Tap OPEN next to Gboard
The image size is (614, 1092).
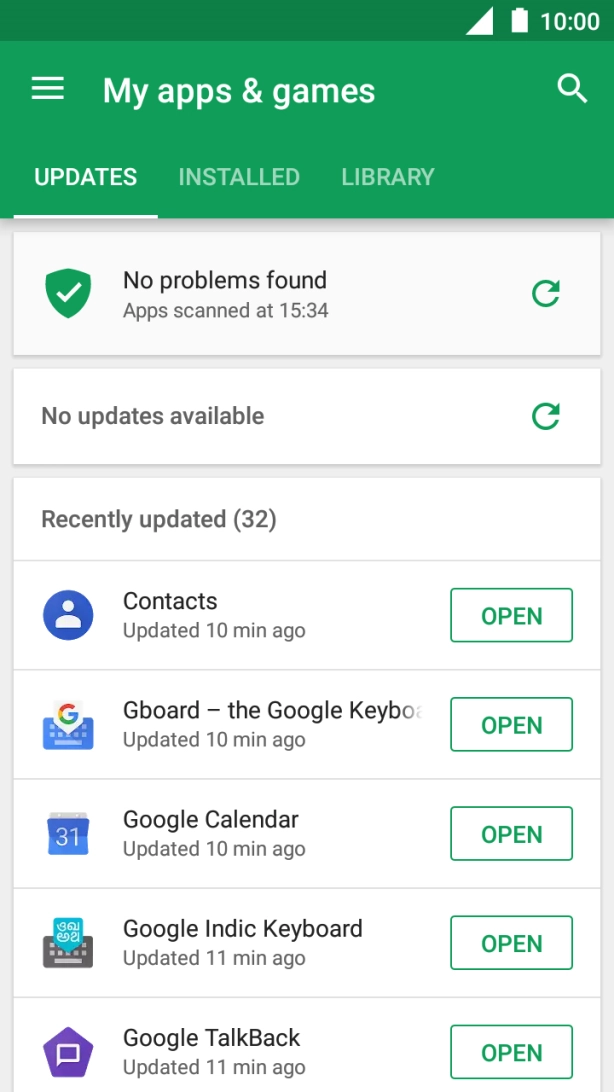[x=511, y=725]
